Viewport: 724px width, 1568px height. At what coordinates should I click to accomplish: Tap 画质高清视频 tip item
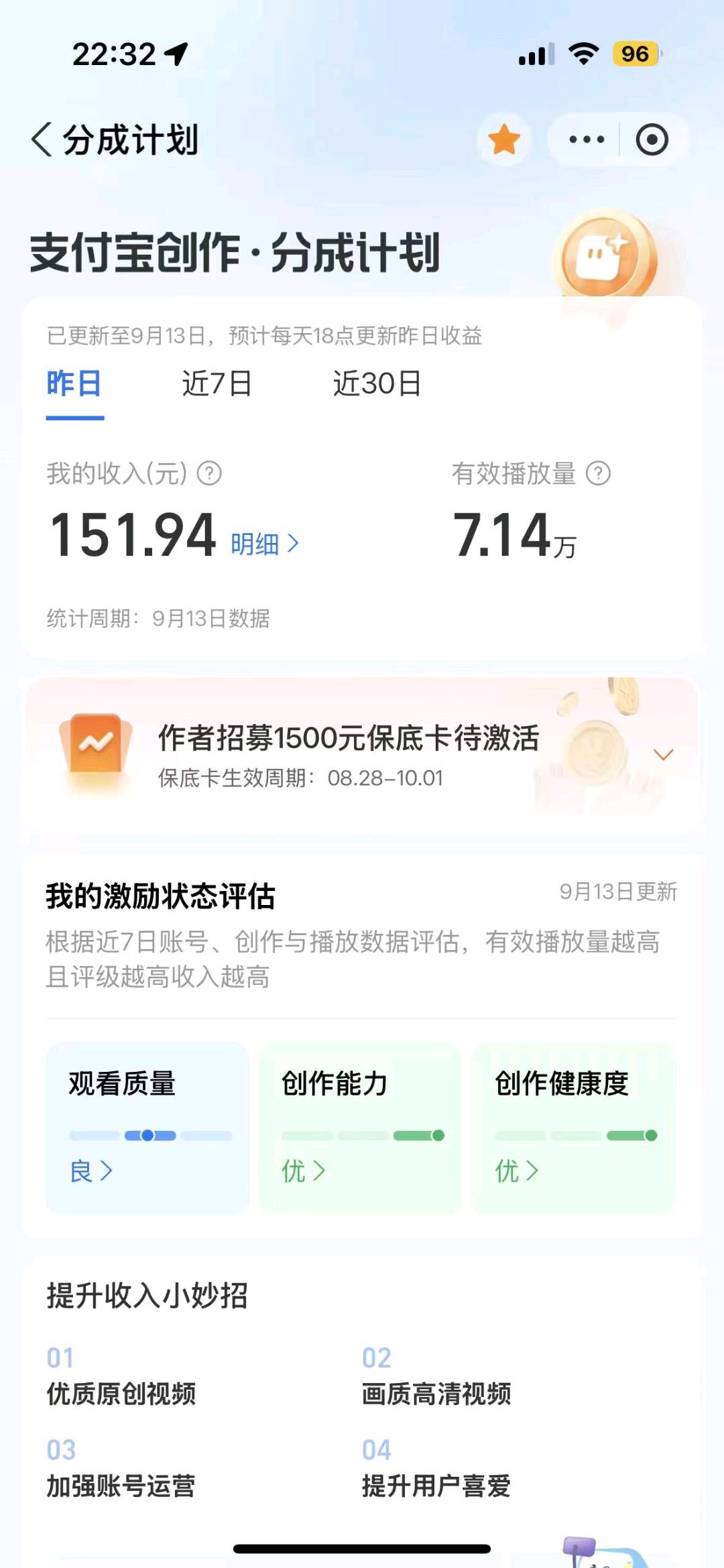[x=436, y=1394]
